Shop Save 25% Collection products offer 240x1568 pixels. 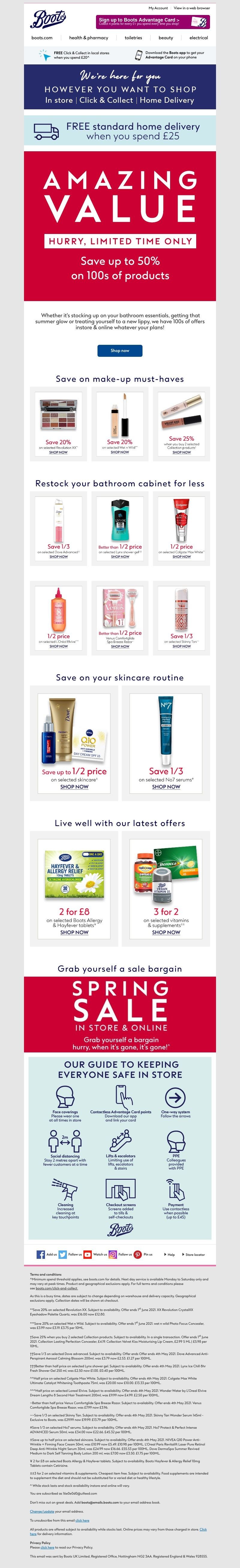(181, 452)
